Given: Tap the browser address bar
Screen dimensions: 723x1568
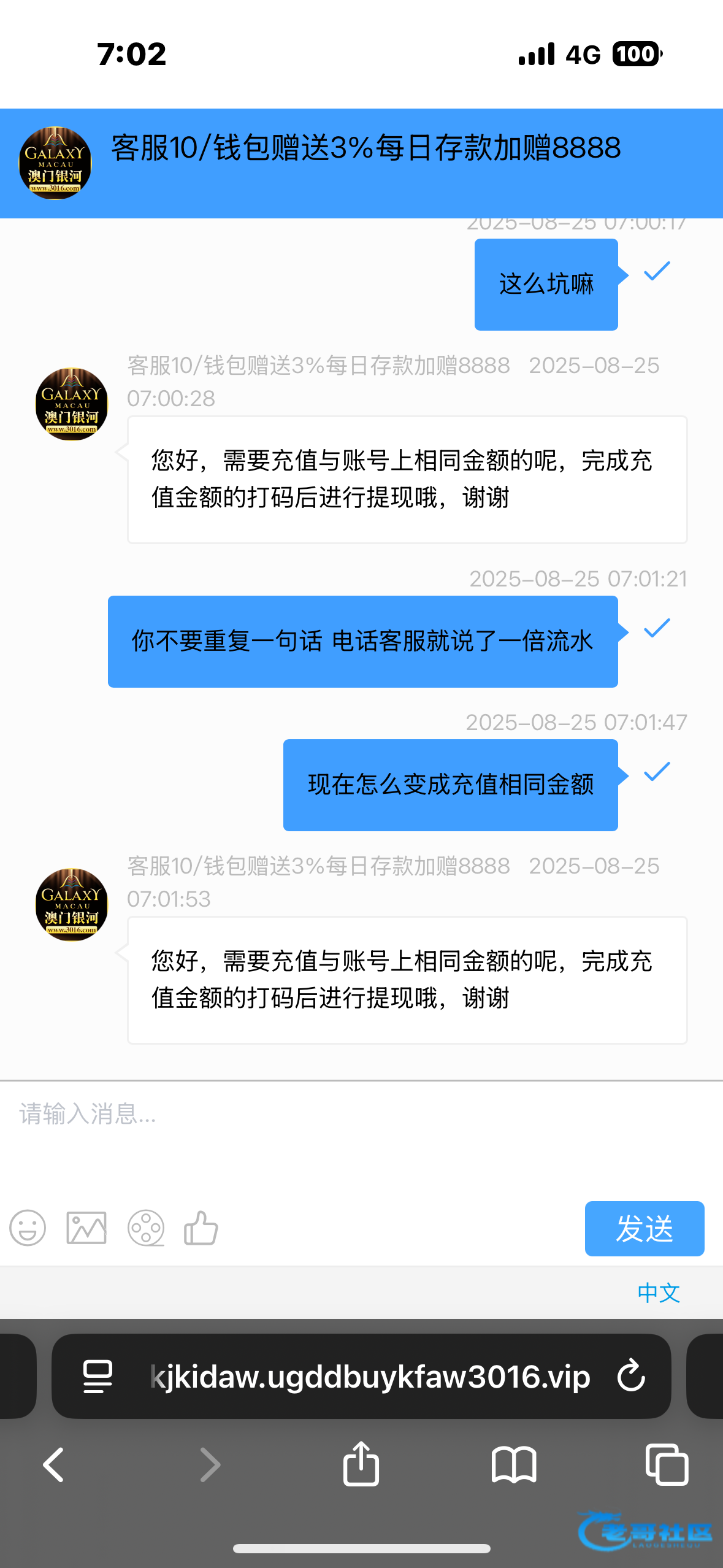Looking at the screenshot, I should (361, 1376).
